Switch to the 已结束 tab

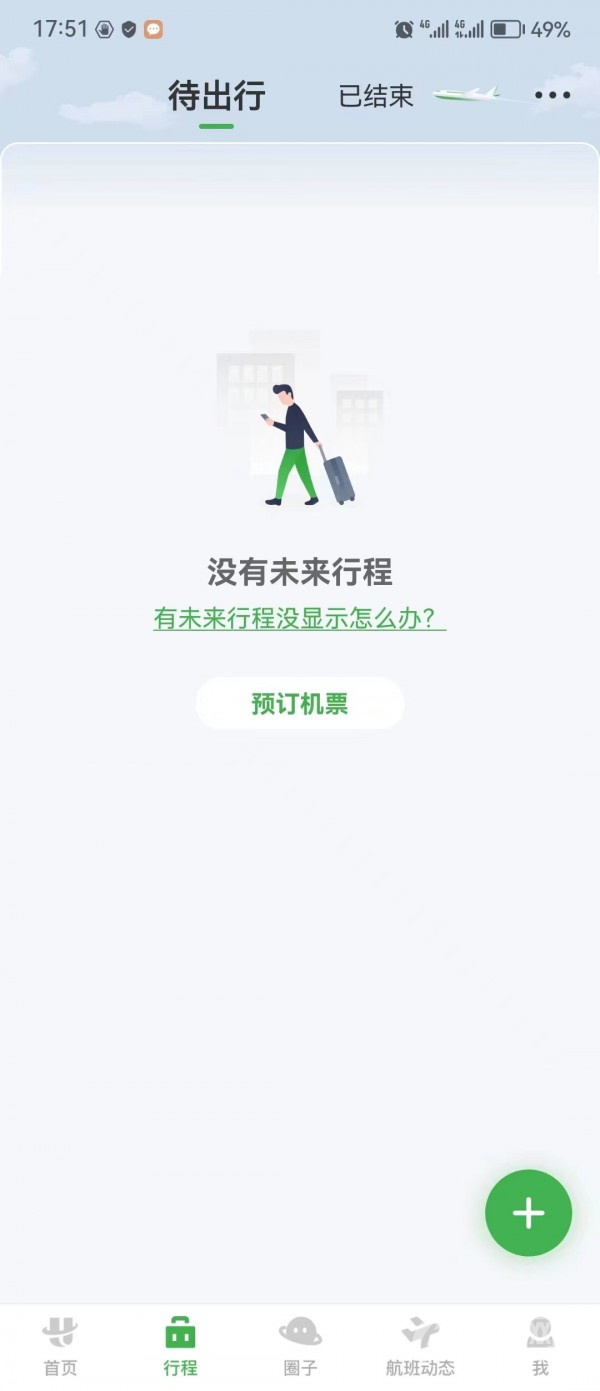click(376, 96)
